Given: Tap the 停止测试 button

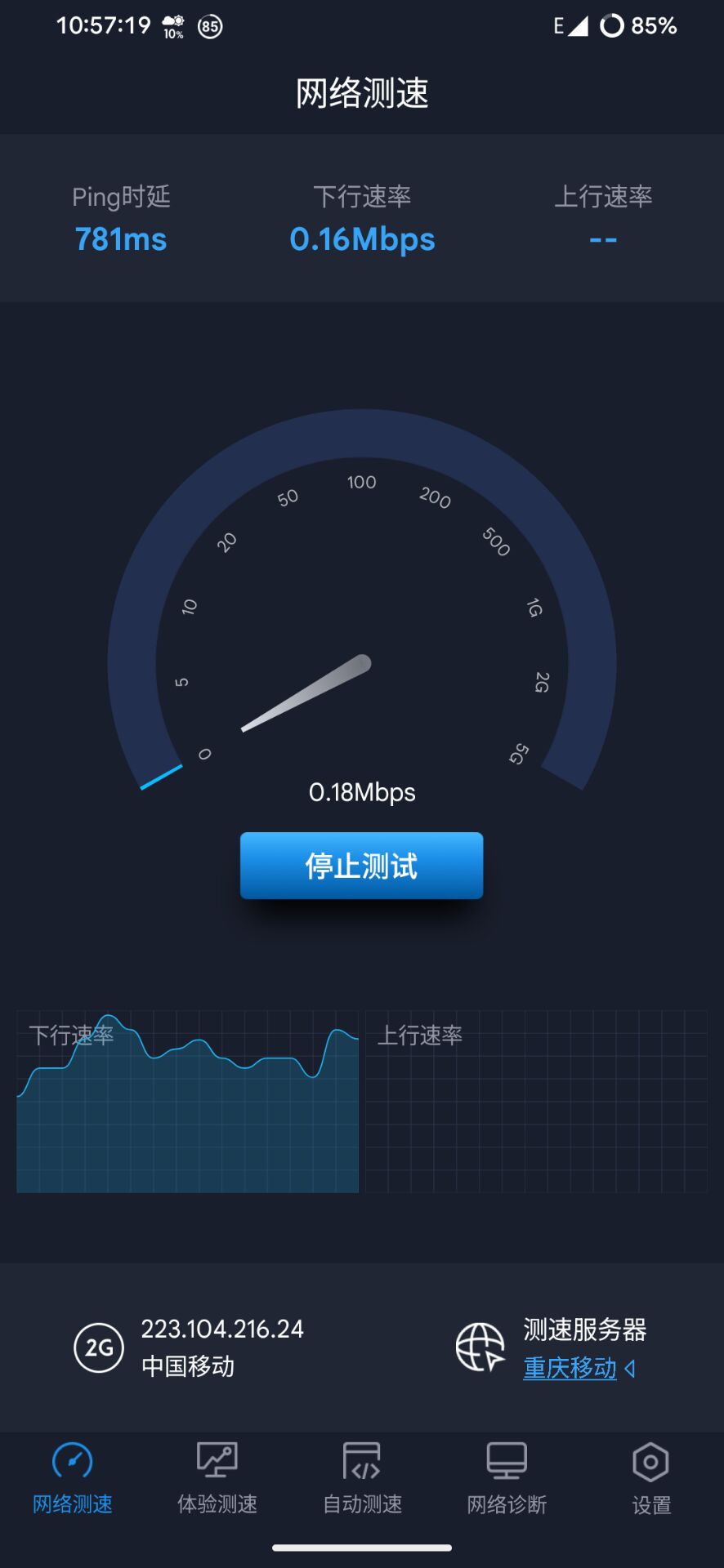Looking at the screenshot, I should (361, 866).
